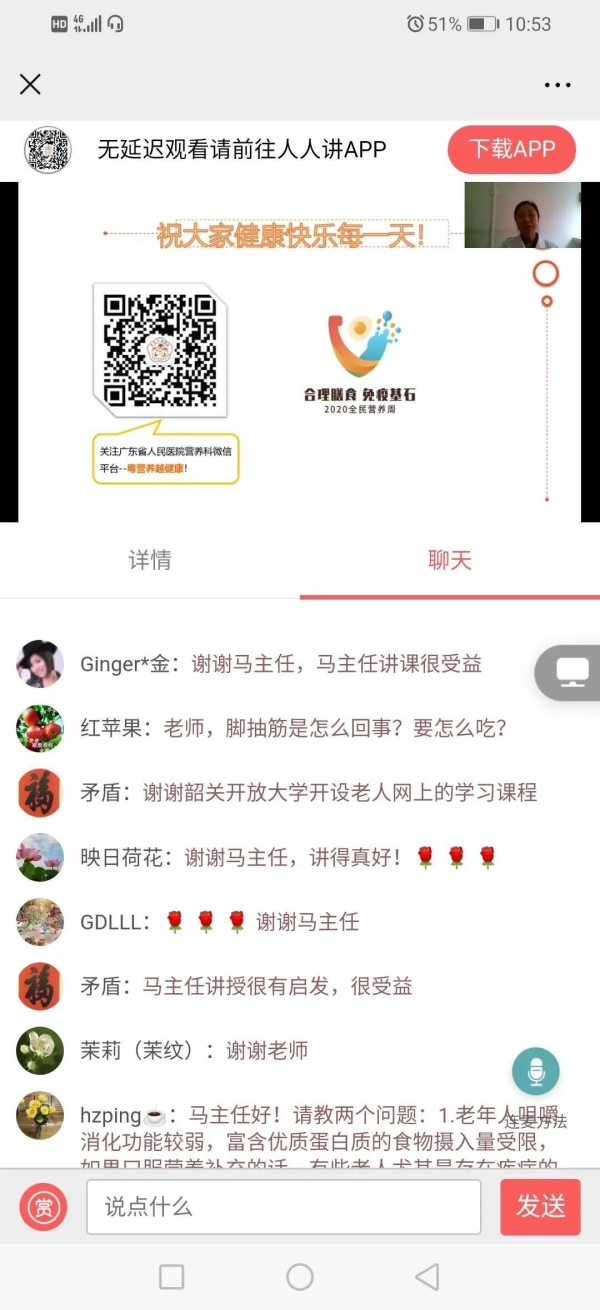600x1310 pixels.
Task: View 红苹果's avatar profile
Action: pos(40,728)
